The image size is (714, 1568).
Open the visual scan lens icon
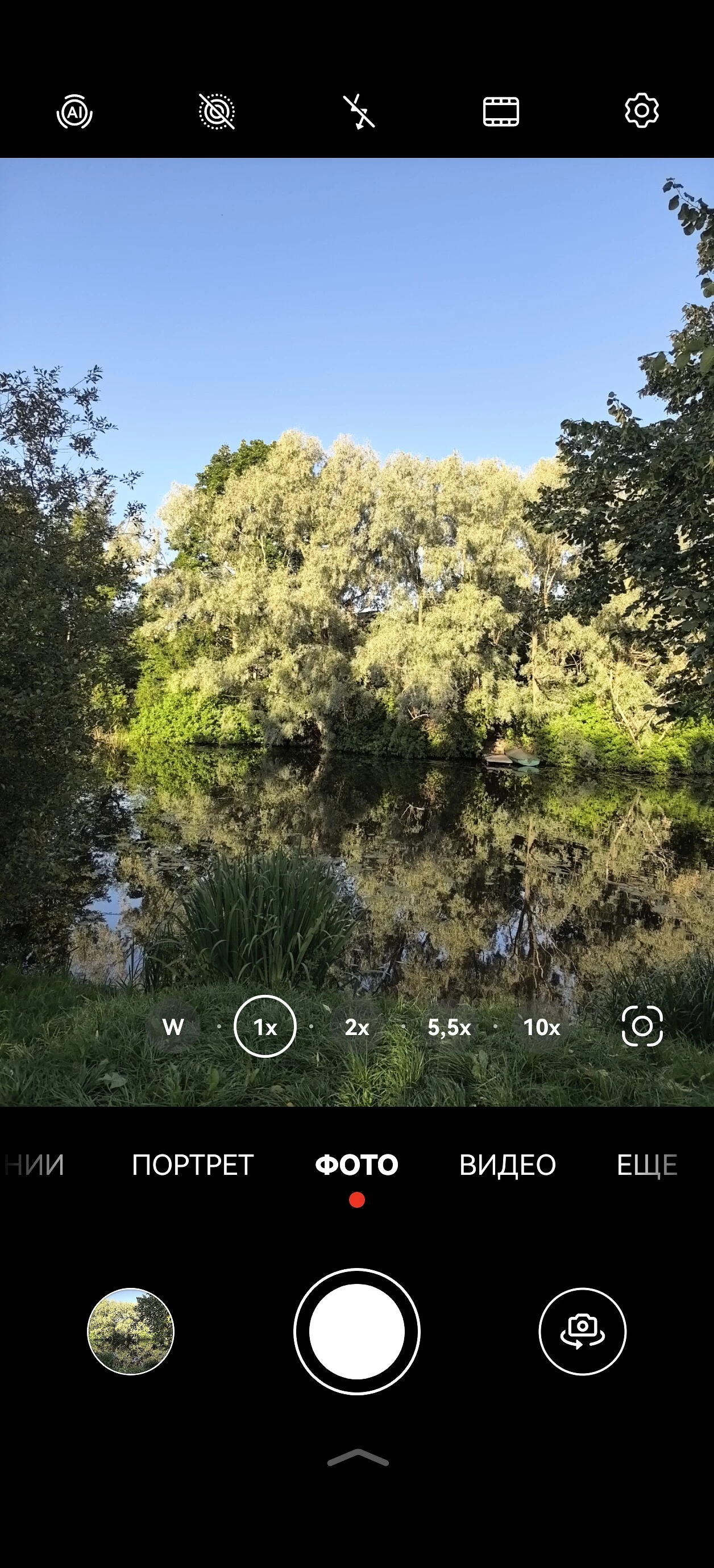642,1026
